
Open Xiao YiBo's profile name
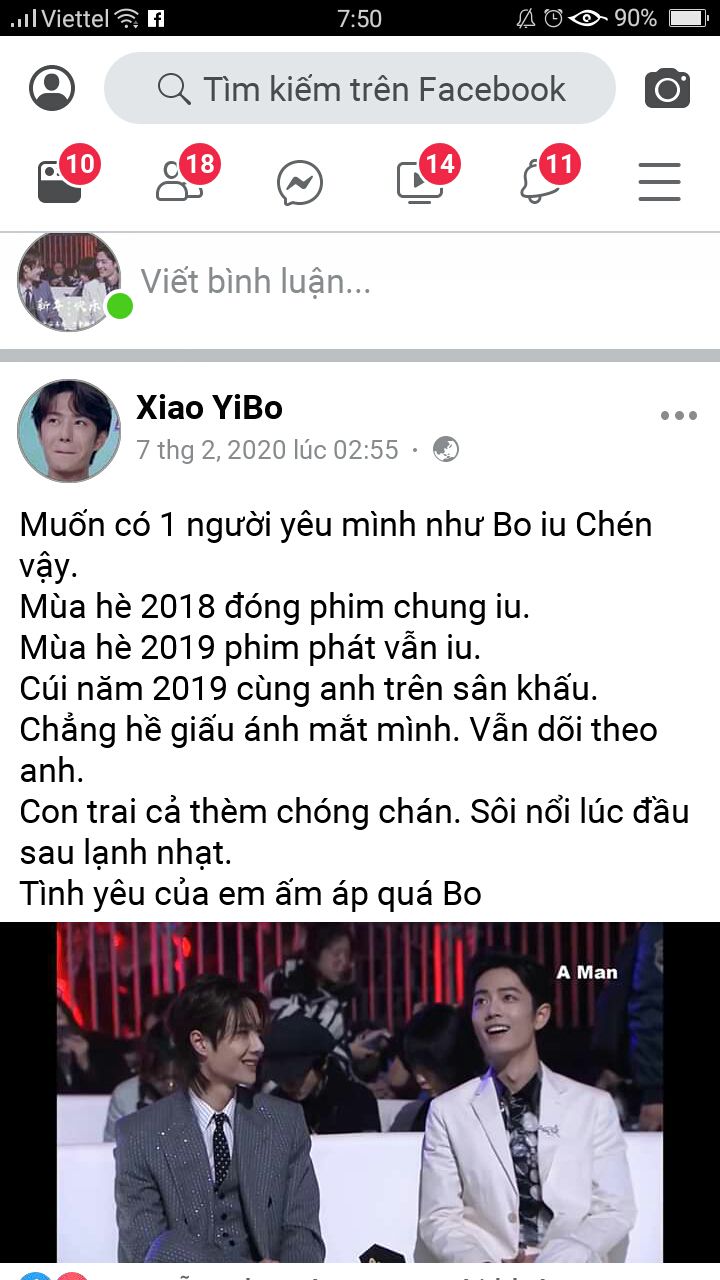click(x=209, y=408)
